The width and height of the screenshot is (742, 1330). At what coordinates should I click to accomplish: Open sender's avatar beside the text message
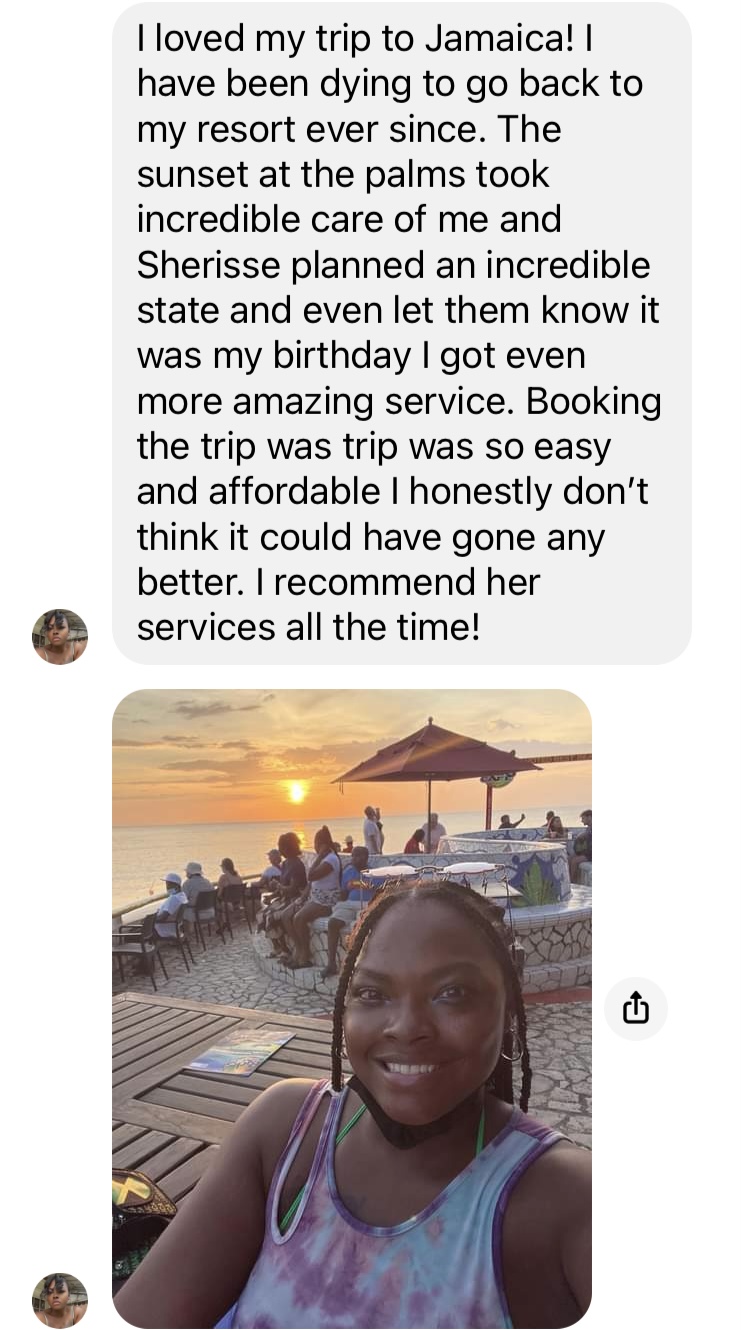click(x=60, y=636)
